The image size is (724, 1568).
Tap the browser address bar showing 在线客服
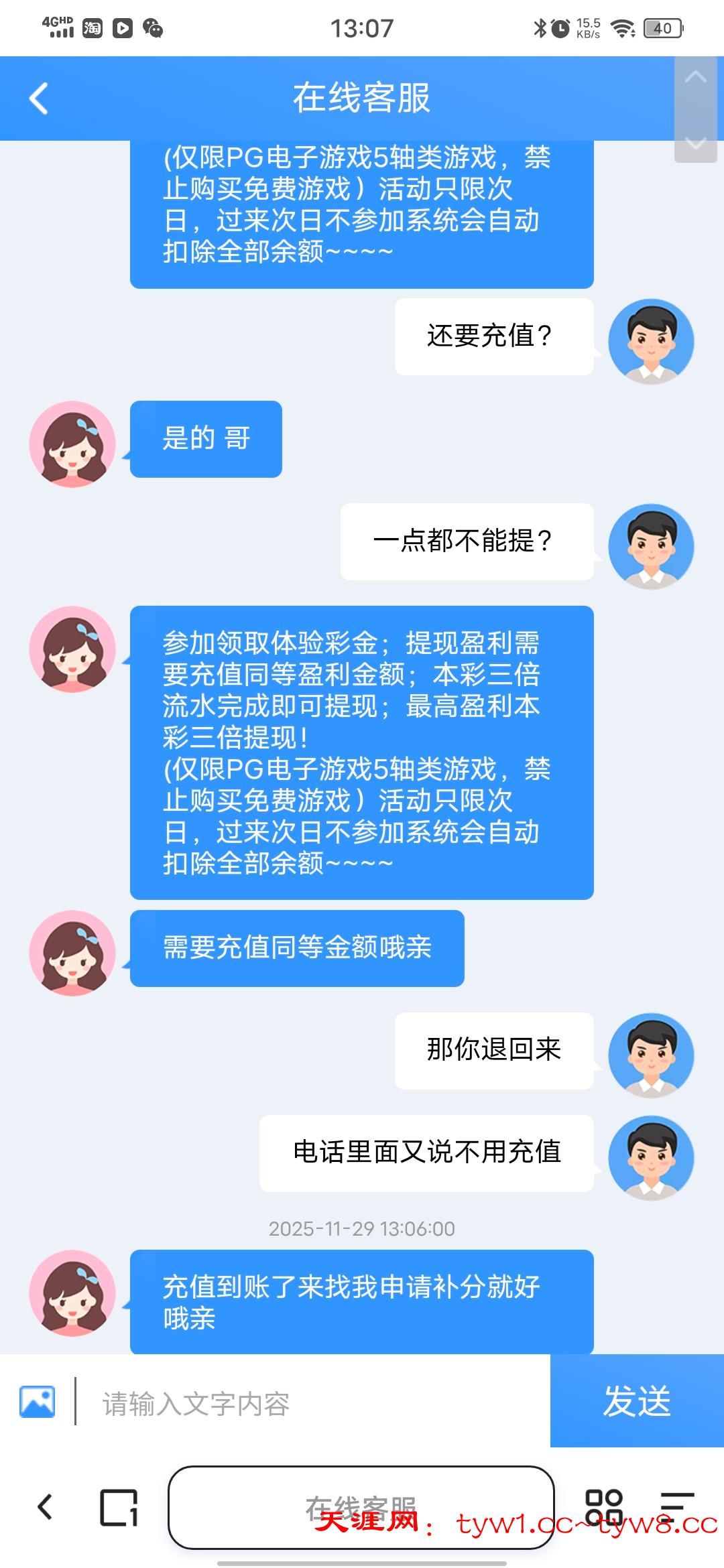[361, 1508]
